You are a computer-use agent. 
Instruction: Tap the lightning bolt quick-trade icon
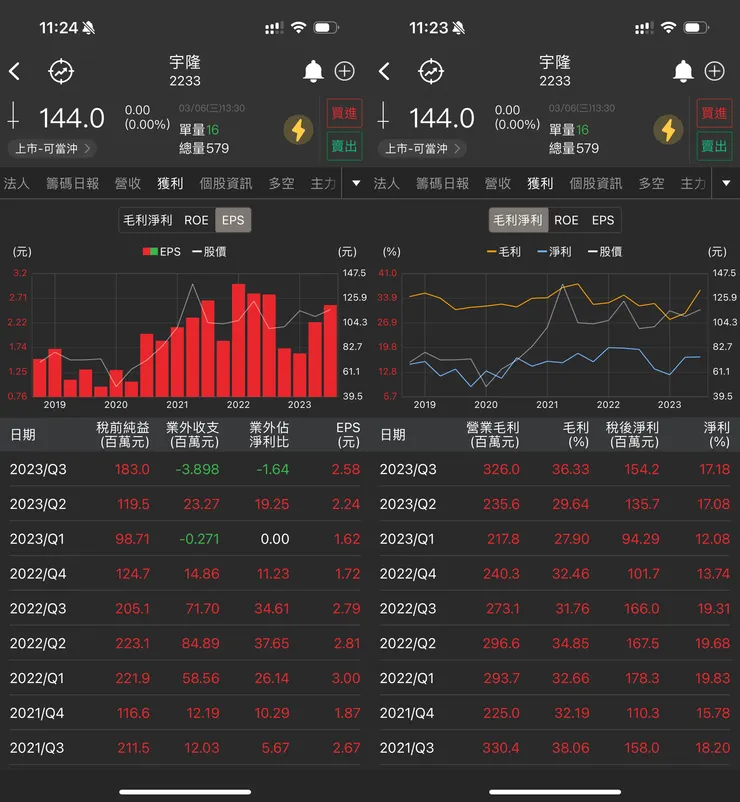click(297, 129)
